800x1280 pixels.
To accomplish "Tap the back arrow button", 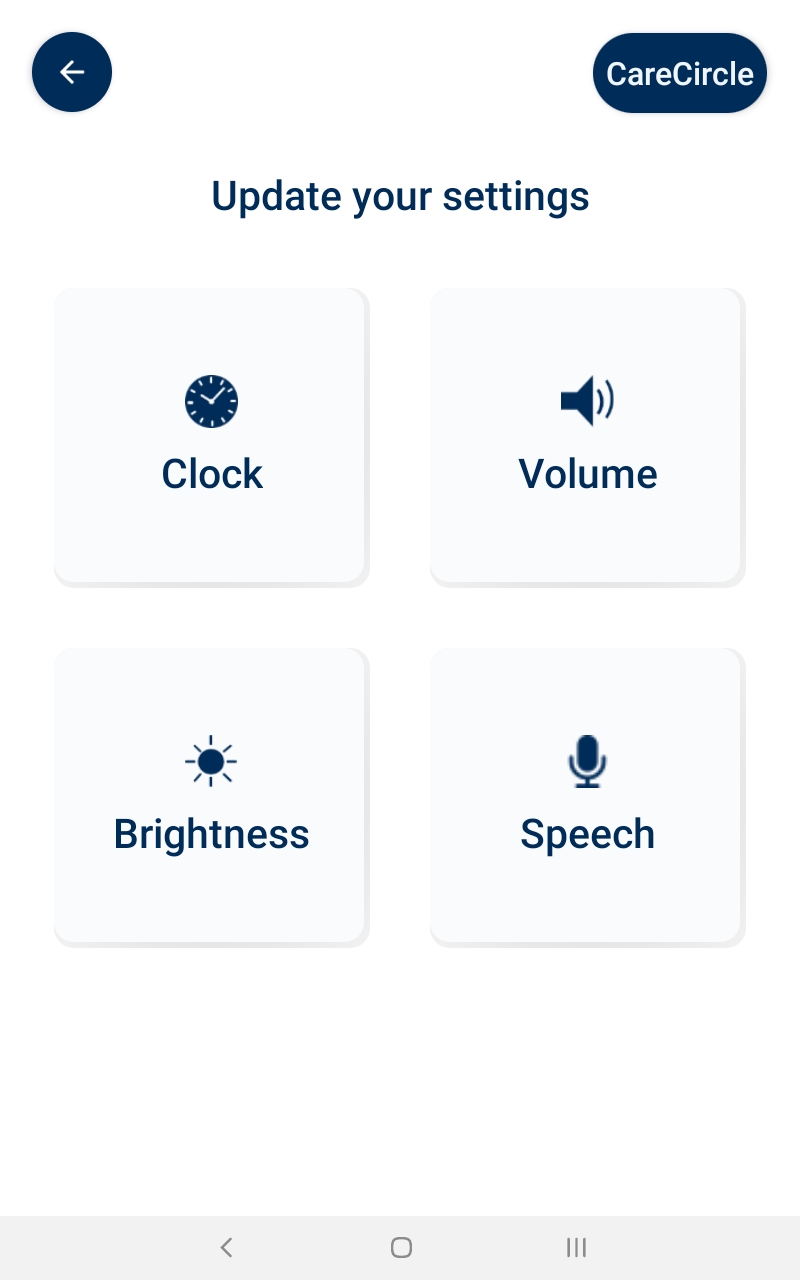I will (72, 72).
